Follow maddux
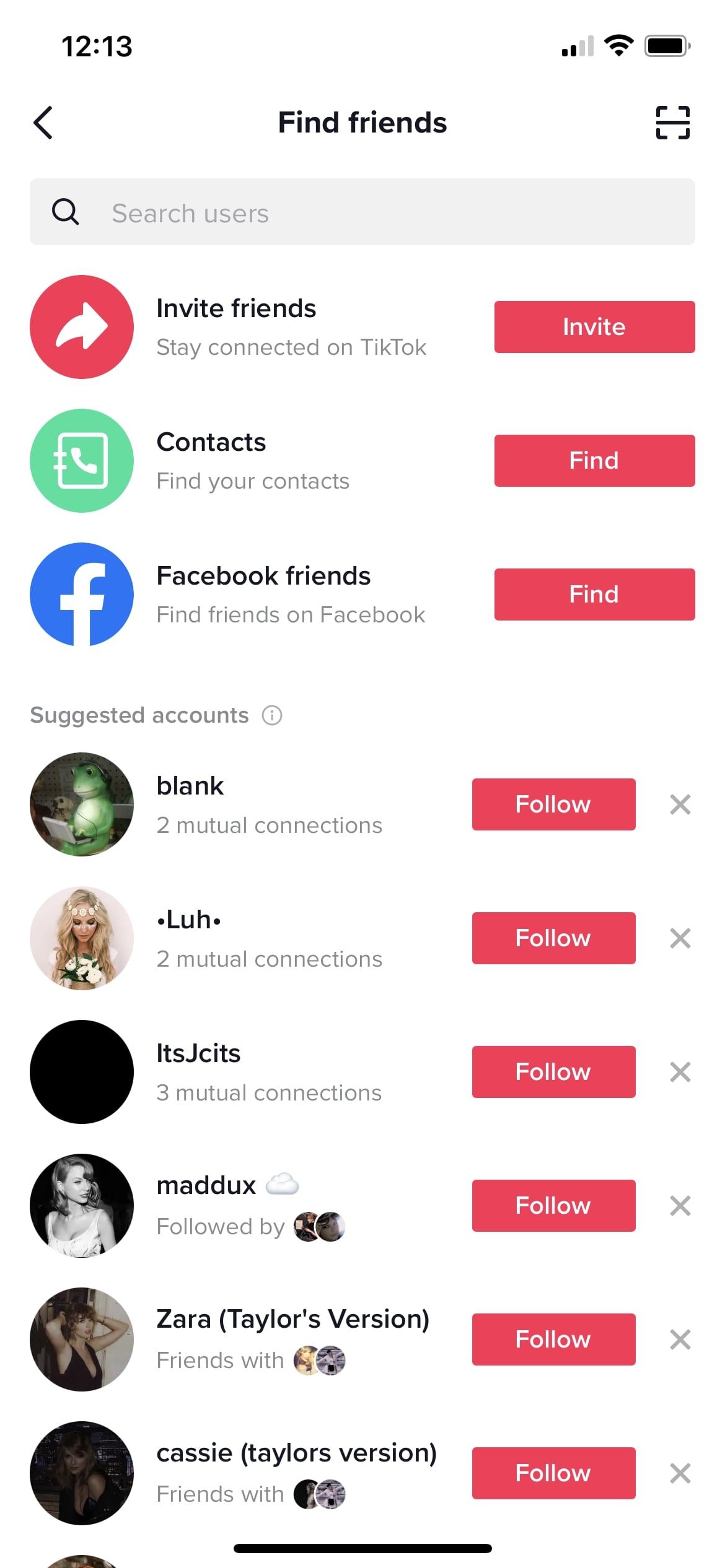Viewport: 725px width, 1568px height. [x=553, y=1206]
